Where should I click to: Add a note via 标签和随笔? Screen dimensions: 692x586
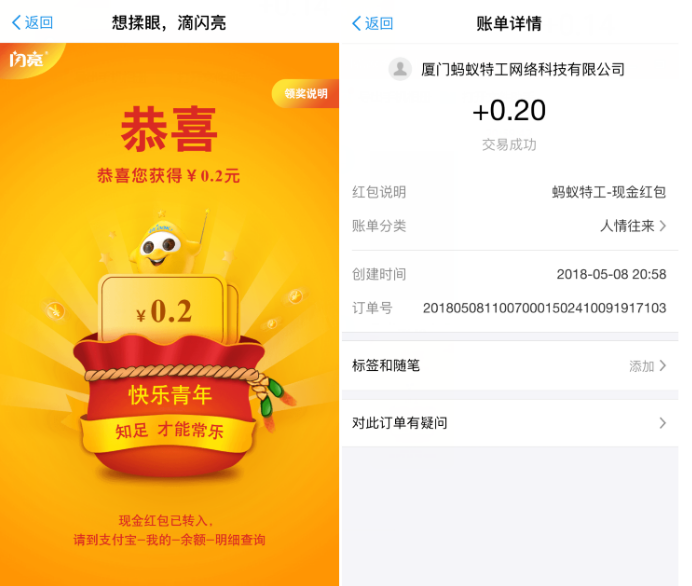(x=509, y=366)
